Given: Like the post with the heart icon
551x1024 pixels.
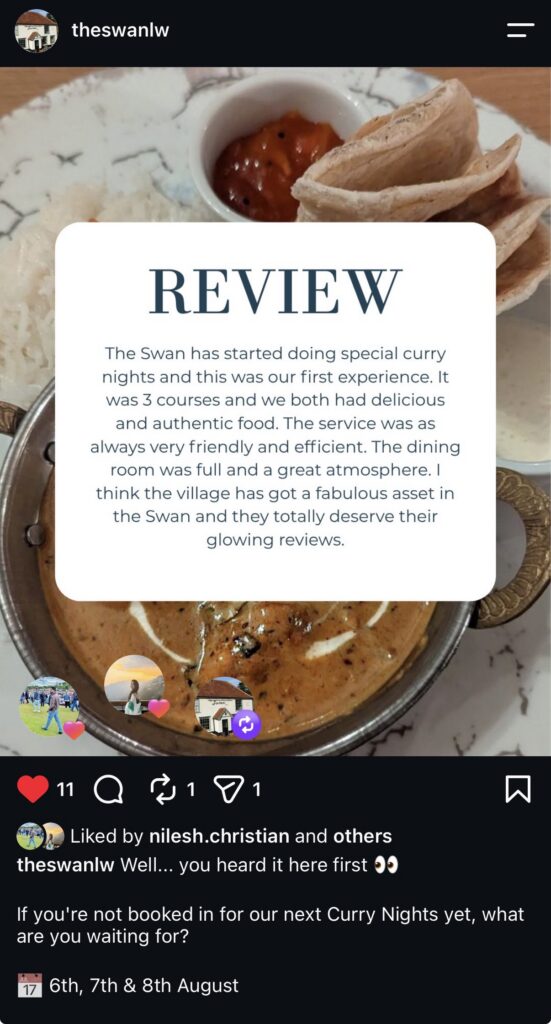Looking at the screenshot, I should click(33, 790).
